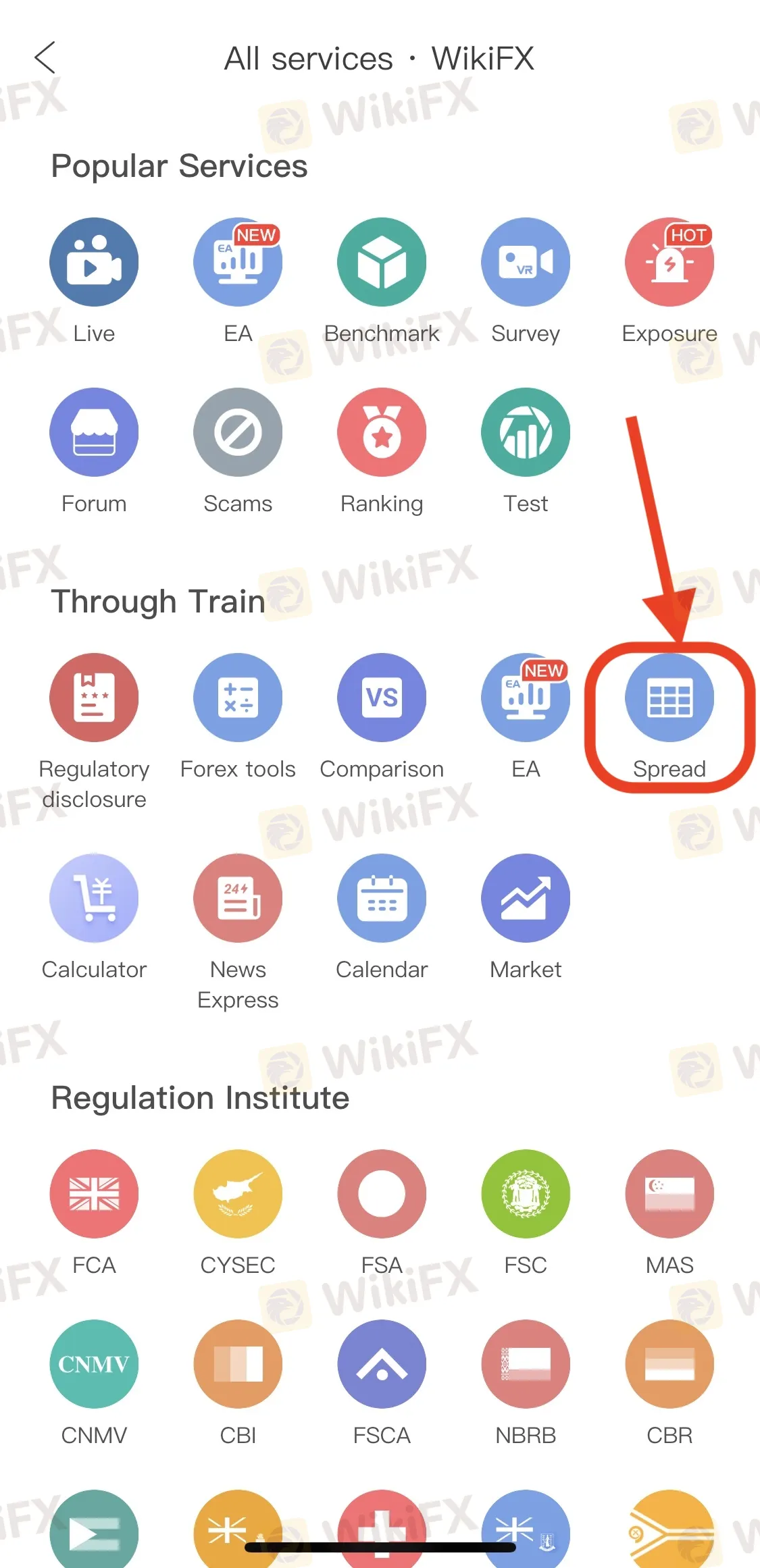Open the Exposure service

coord(669,262)
